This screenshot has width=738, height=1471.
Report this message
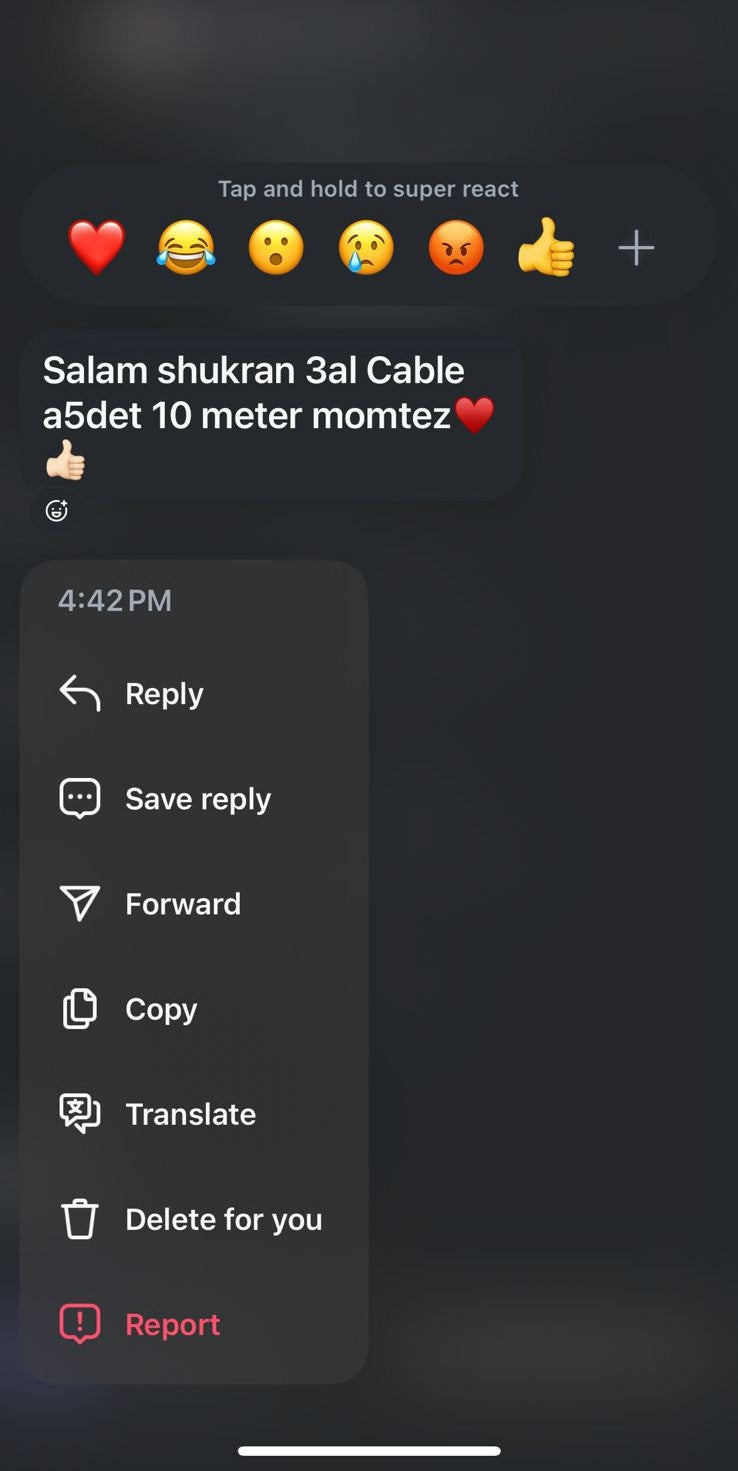coord(172,1324)
